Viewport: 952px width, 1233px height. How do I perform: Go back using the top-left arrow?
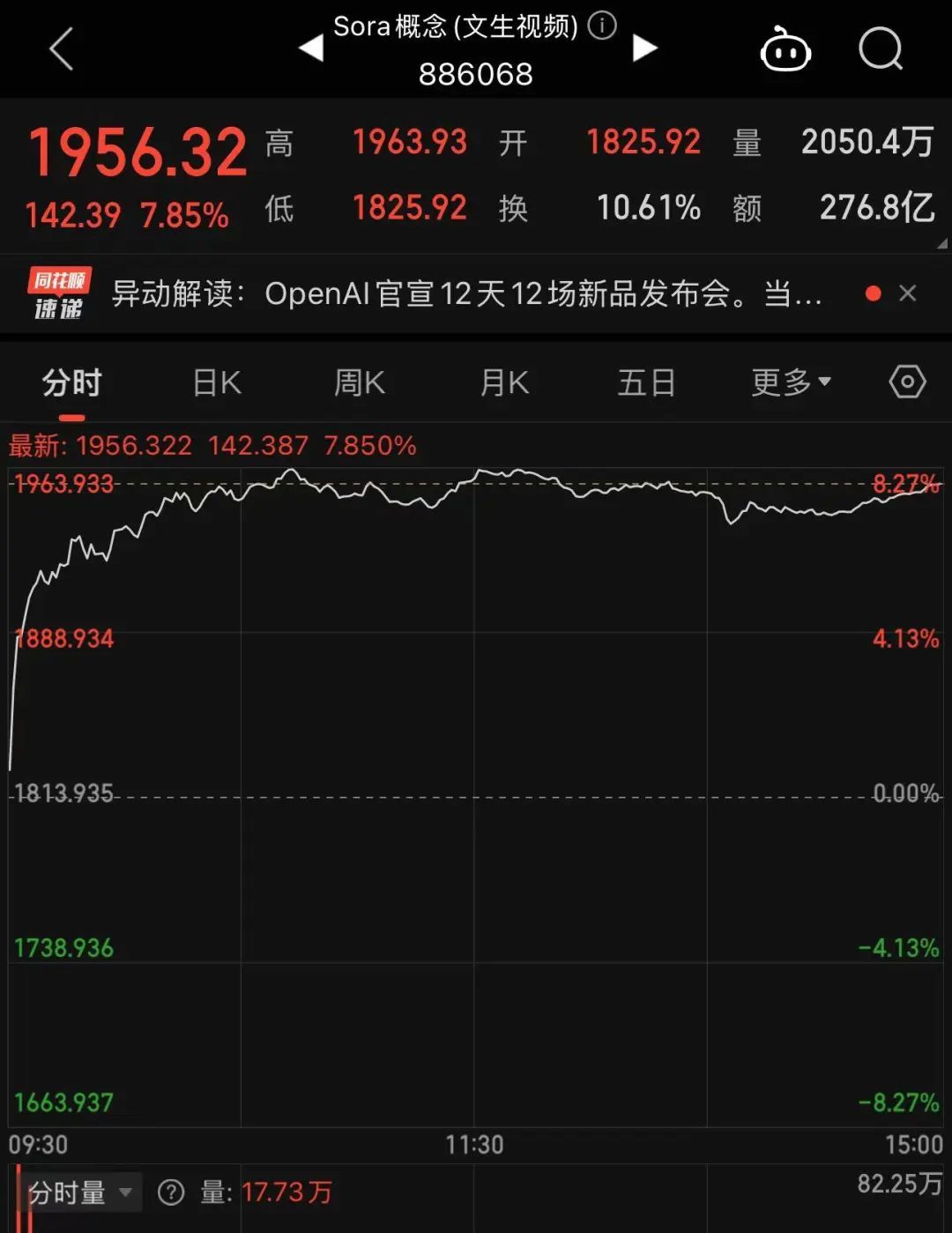click(x=62, y=48)
